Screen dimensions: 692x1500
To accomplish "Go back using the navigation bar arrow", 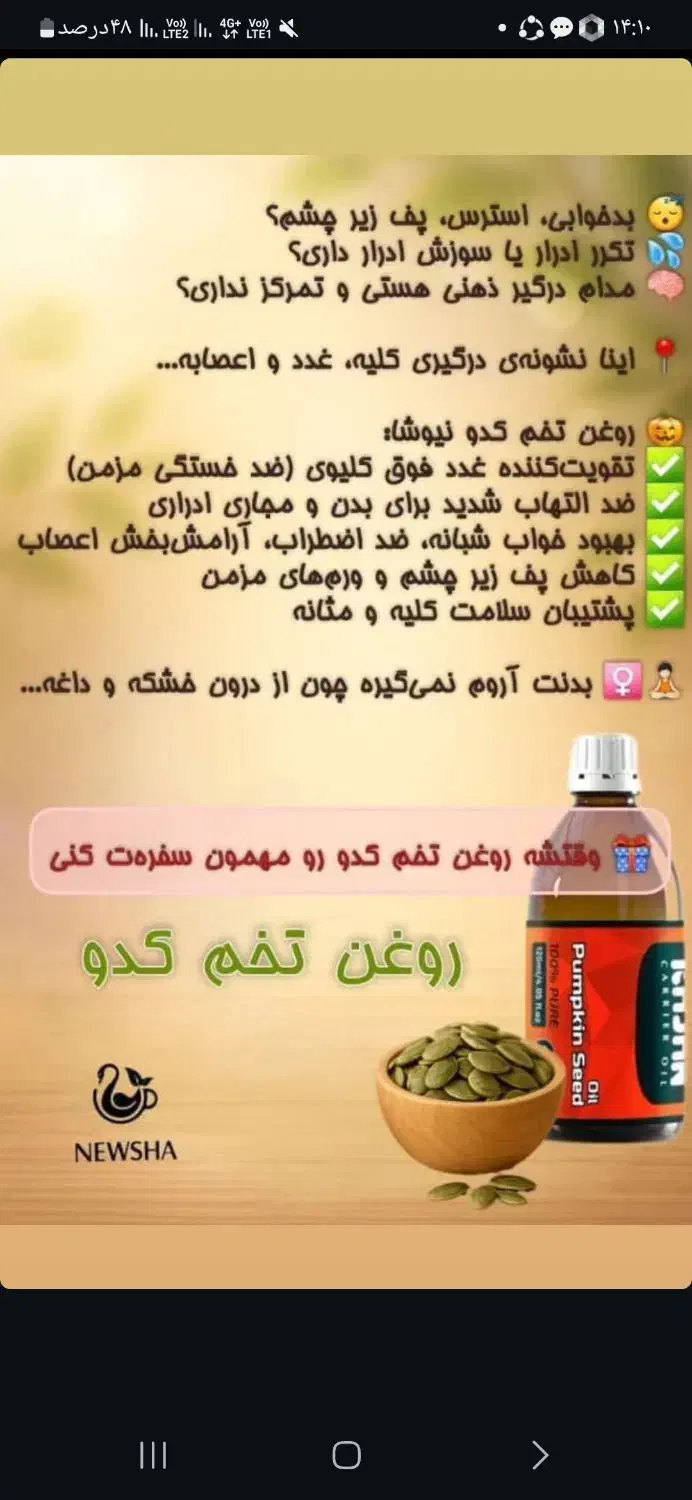I will pos(540,1455).
